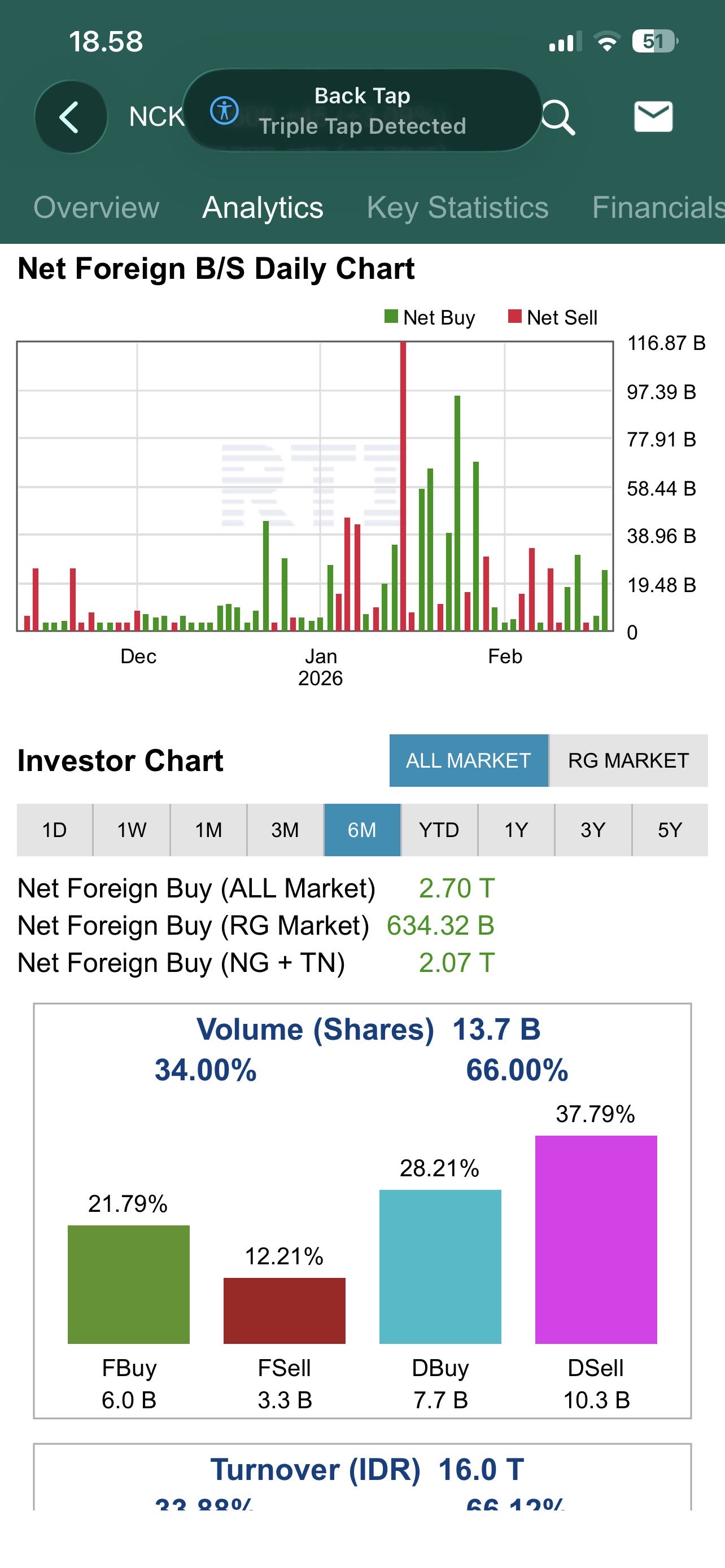Viewport: 725px width, 1568px height.
Task: Choose the 1D time range
Action: [x=54, y=830]
